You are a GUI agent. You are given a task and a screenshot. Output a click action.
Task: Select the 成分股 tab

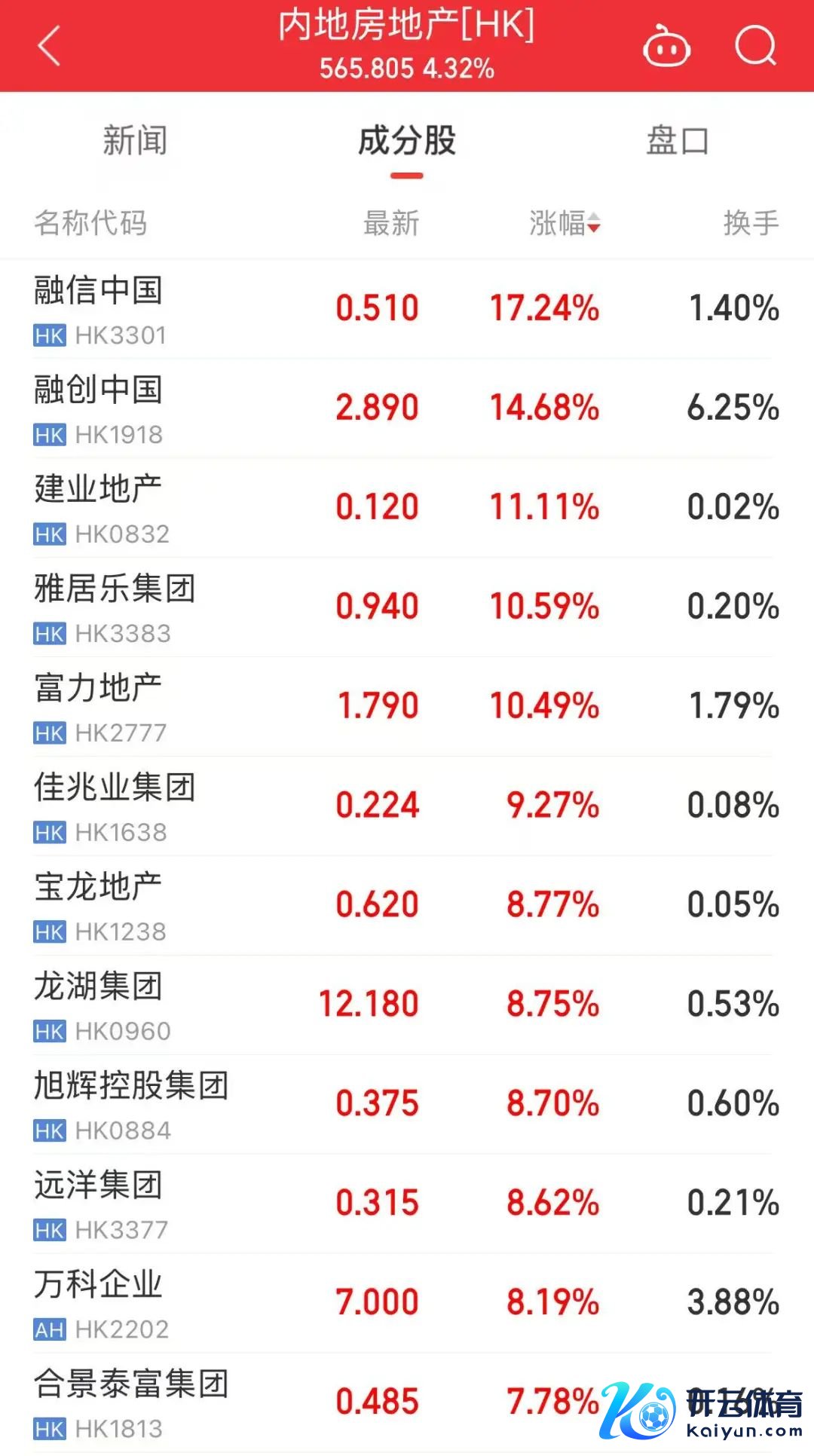pos(406,141)
